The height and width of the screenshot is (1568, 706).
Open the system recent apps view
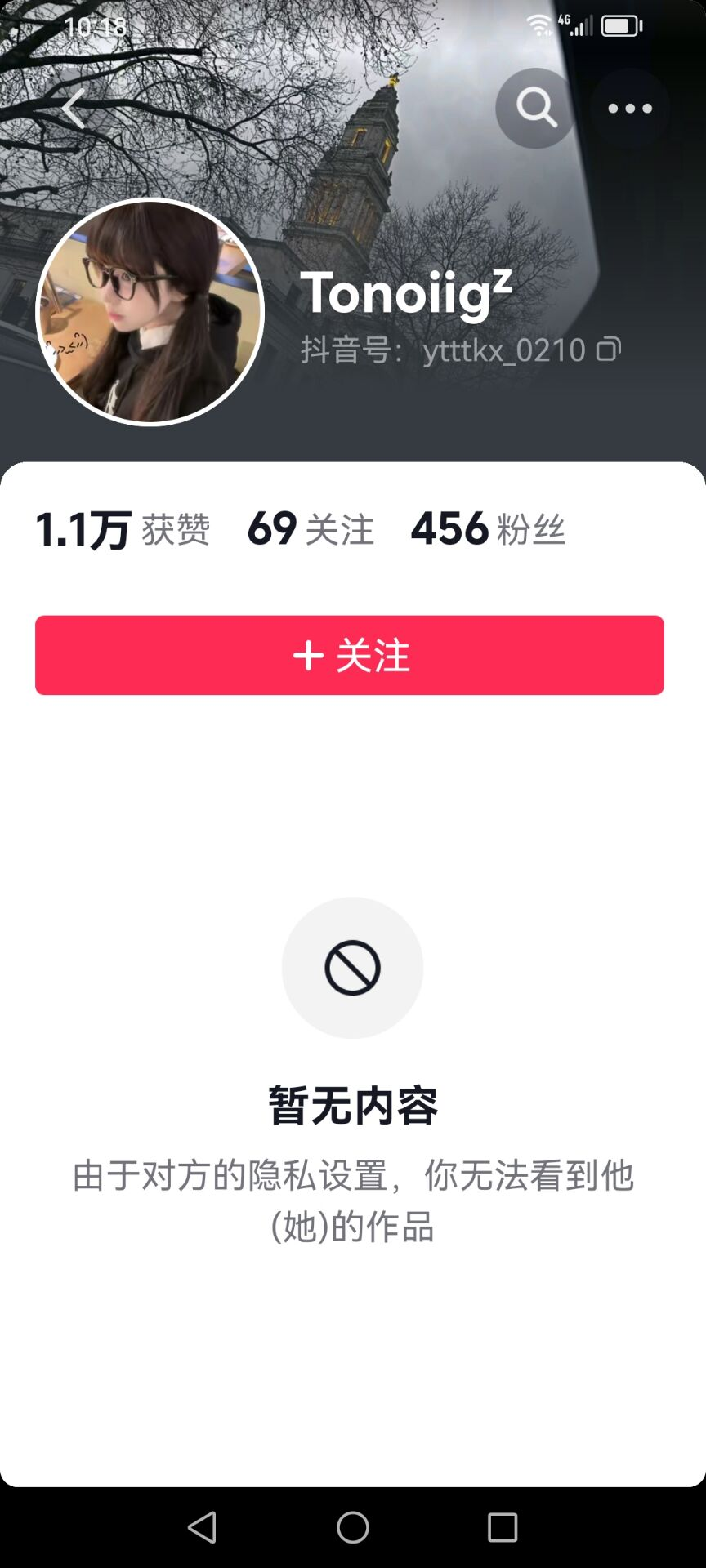503,1527
